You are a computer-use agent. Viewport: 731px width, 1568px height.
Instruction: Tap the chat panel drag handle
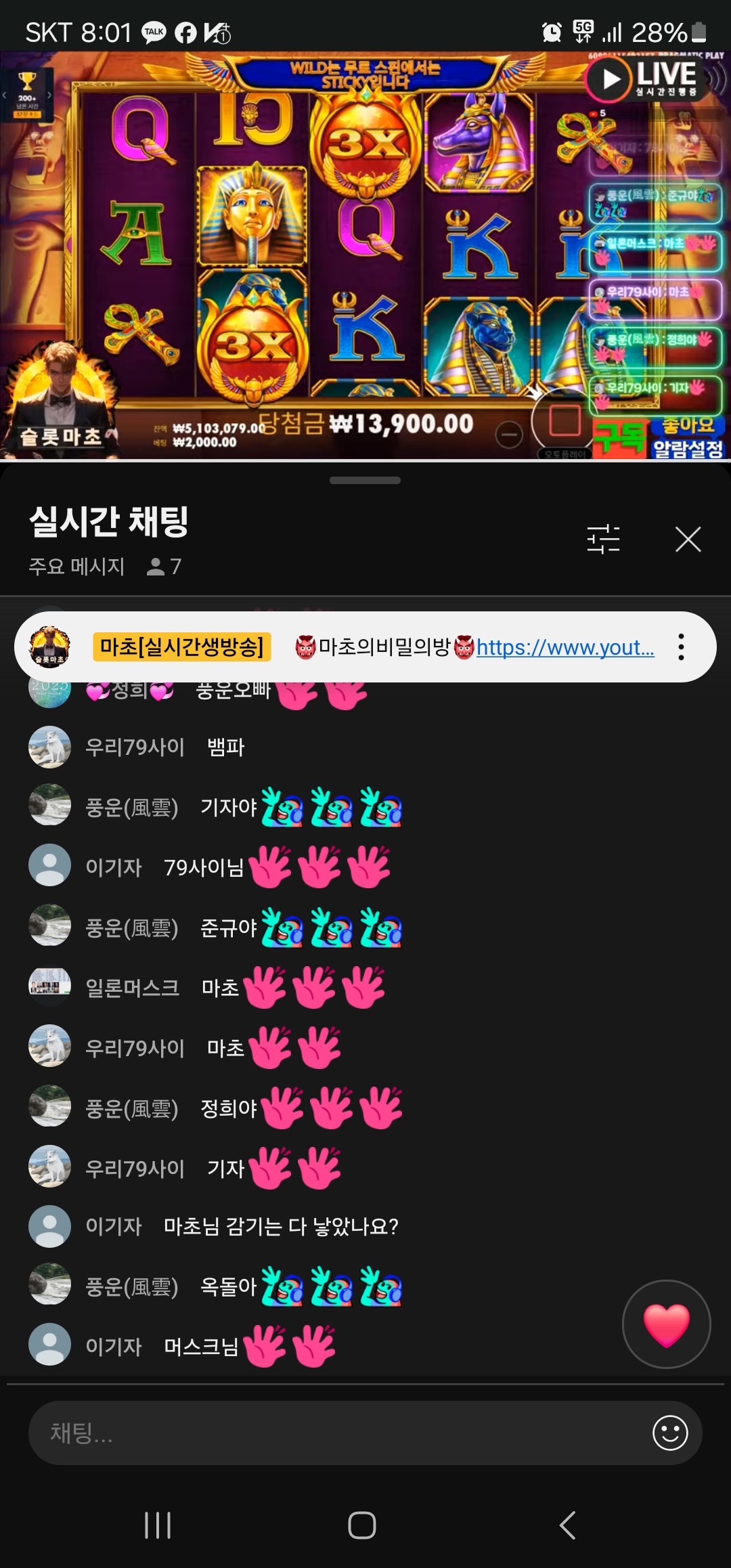coord(365,481)
